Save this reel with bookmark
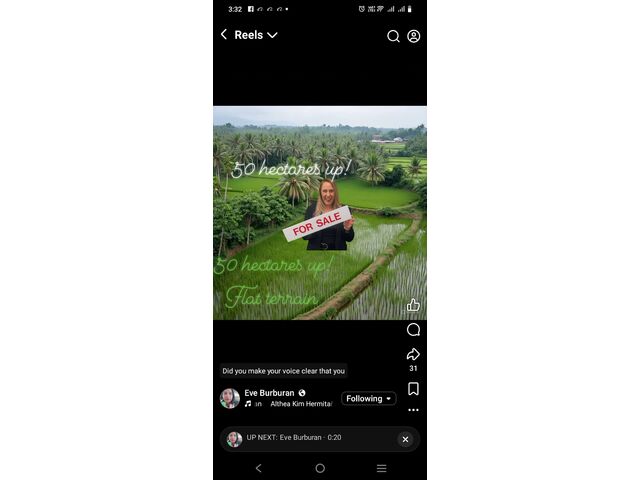 click(x=413, y=389)
